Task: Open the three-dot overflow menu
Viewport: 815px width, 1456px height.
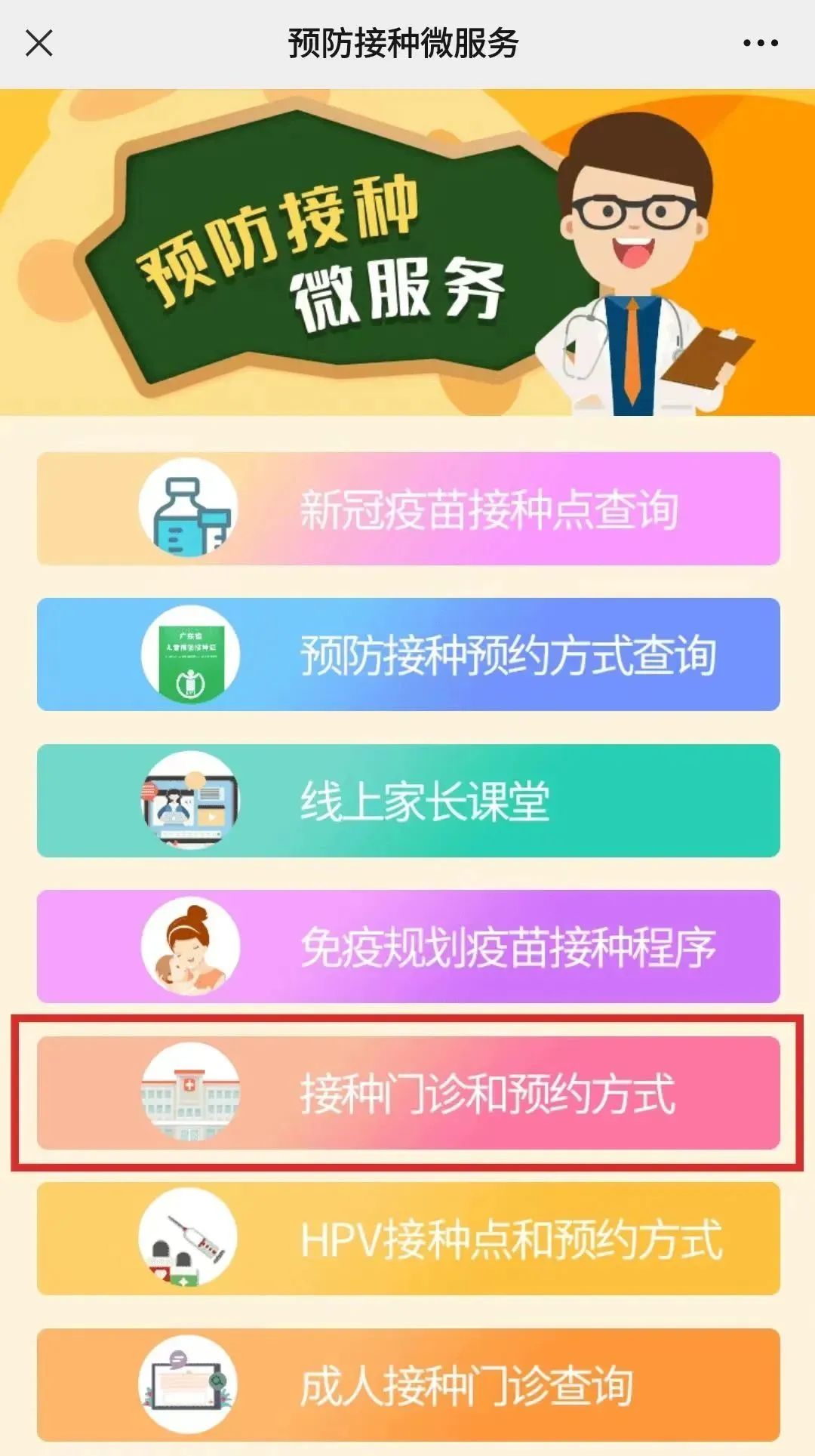Action: tap(760, 43)
